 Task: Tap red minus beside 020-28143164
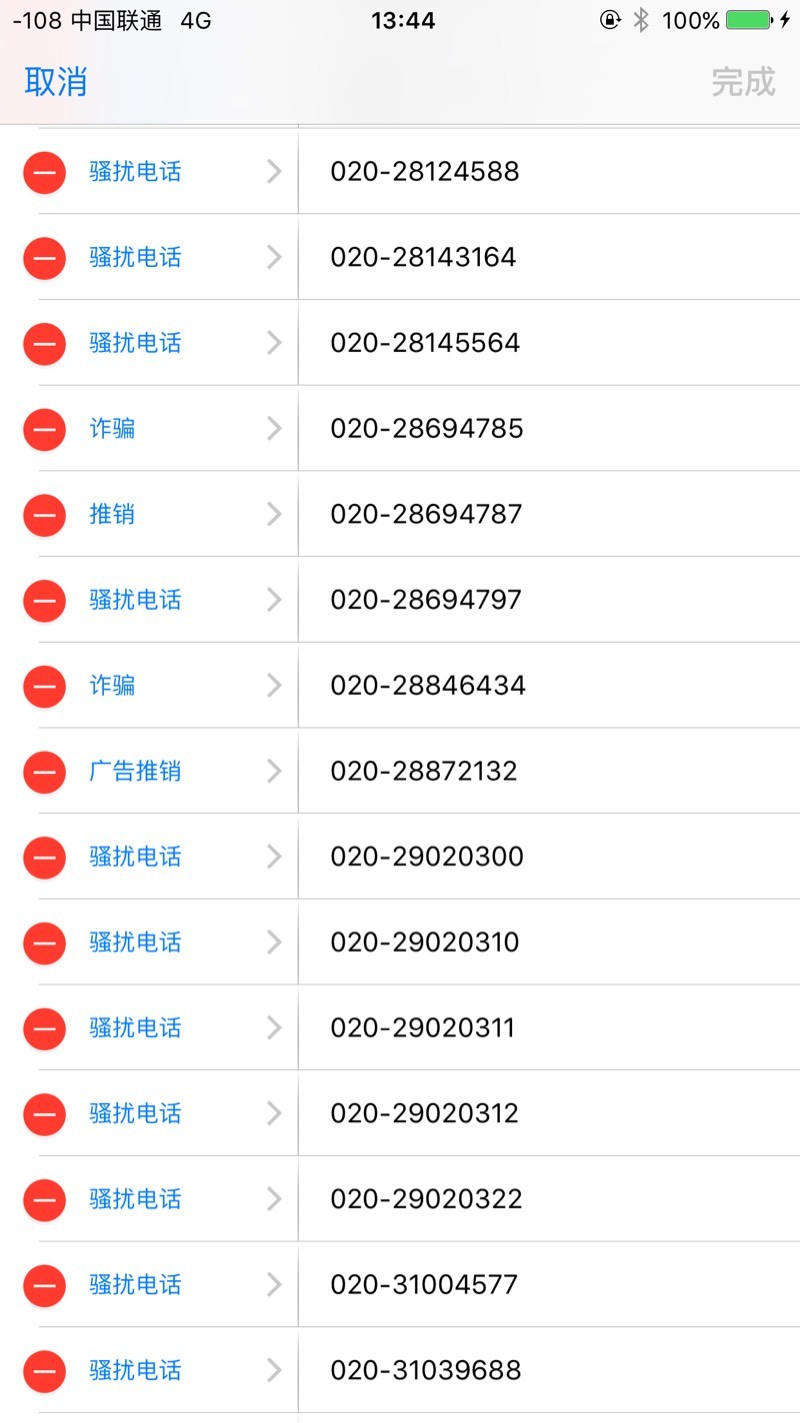[44, 258]
